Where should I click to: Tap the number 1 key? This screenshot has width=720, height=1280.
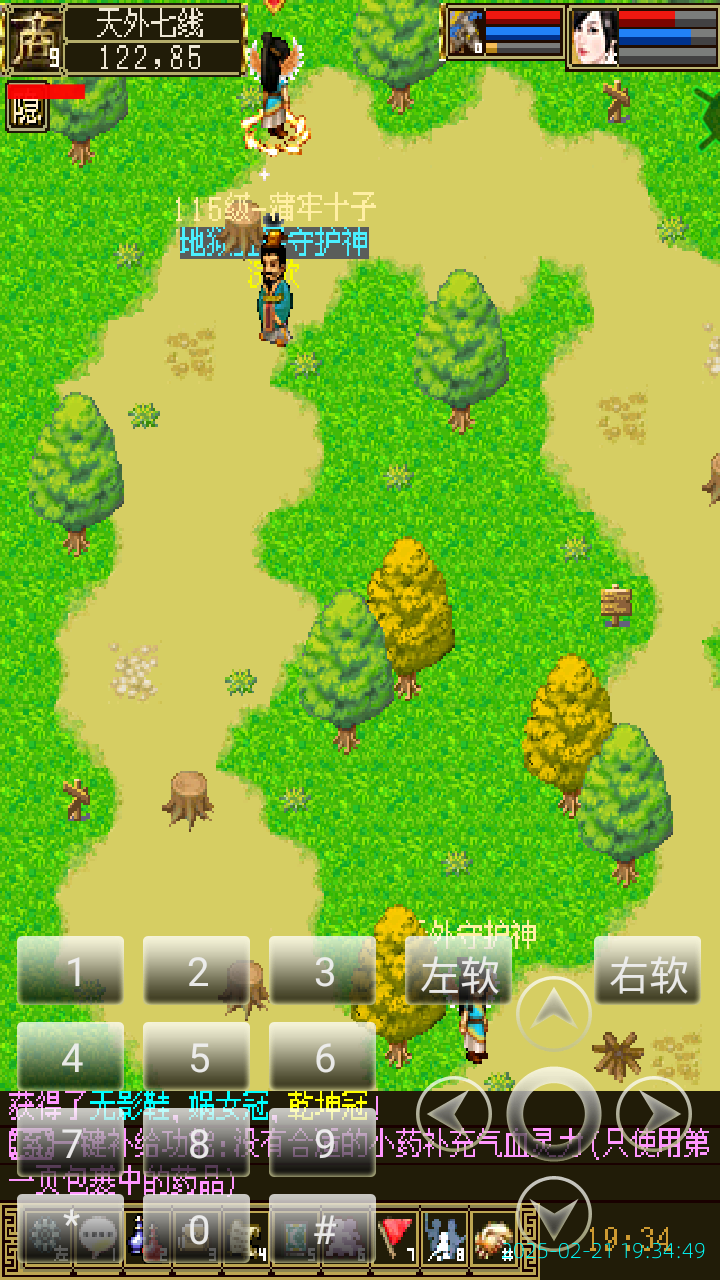click(71, 971)
